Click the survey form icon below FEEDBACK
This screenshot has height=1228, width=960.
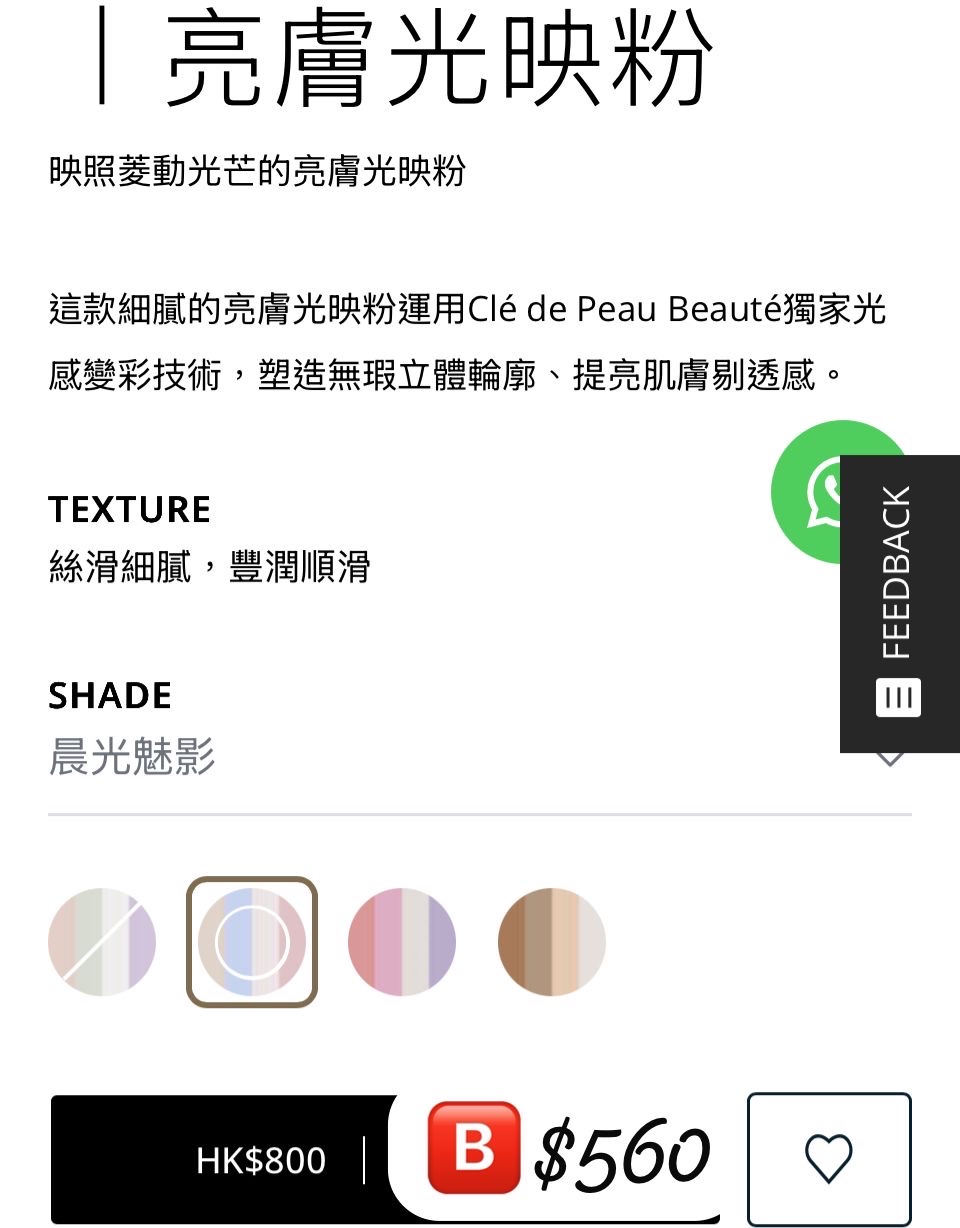(896, 698)
